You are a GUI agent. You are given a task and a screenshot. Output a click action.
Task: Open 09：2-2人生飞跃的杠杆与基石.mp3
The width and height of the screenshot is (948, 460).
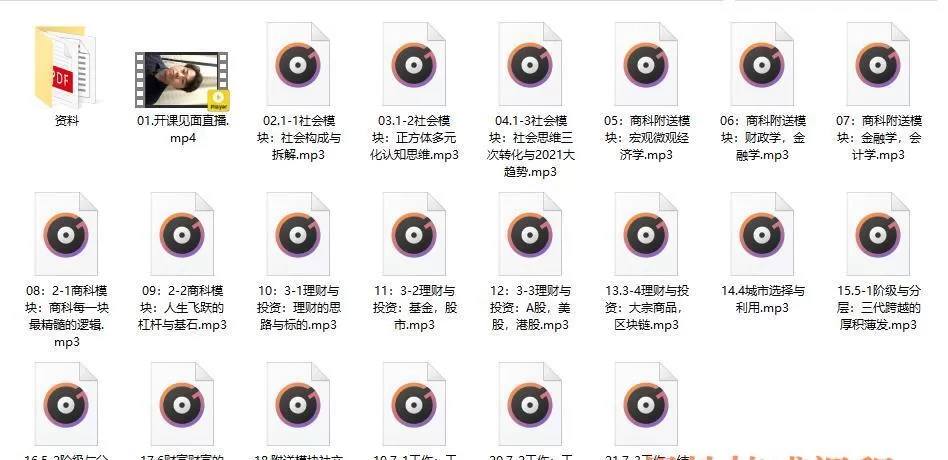click(183, 234)
